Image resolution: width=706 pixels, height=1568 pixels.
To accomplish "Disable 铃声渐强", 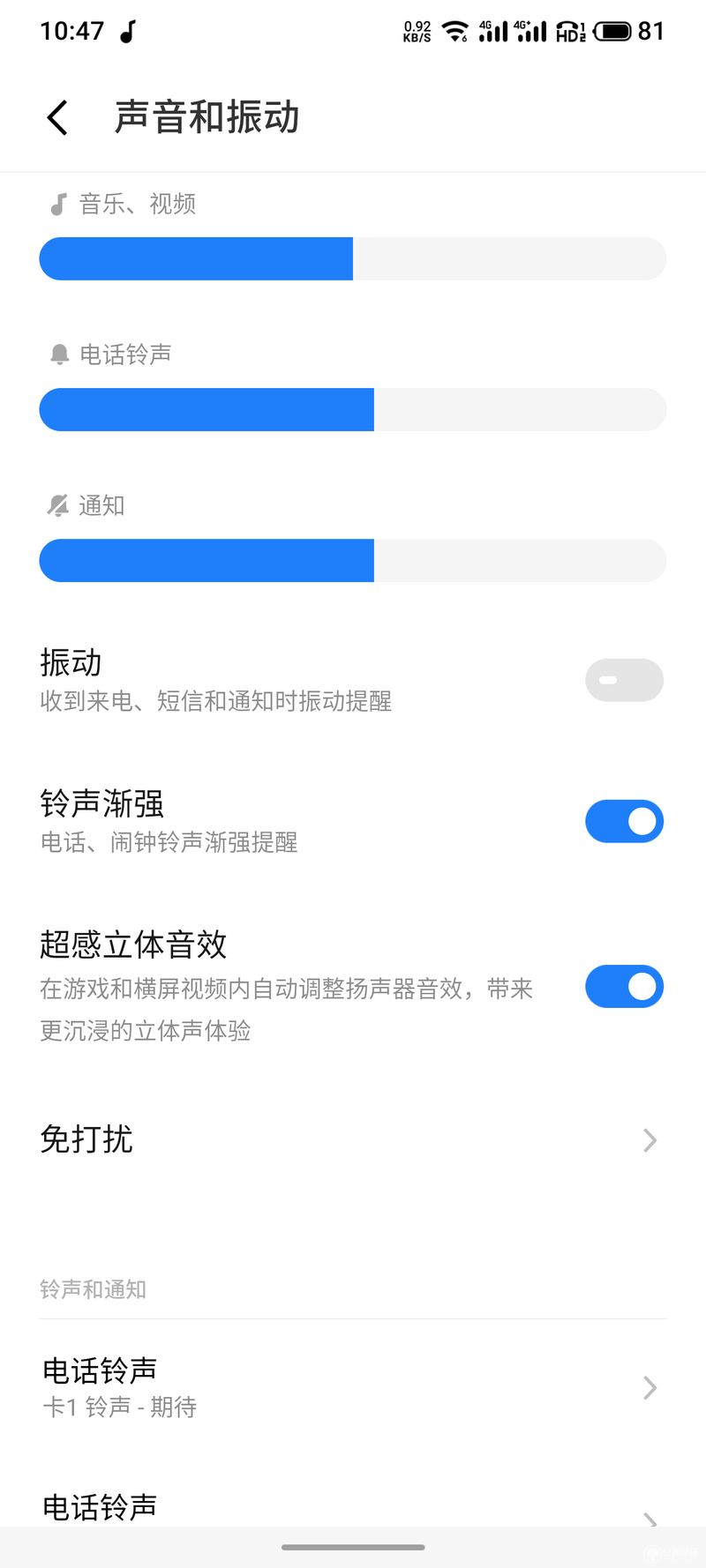I will point(624,821).
